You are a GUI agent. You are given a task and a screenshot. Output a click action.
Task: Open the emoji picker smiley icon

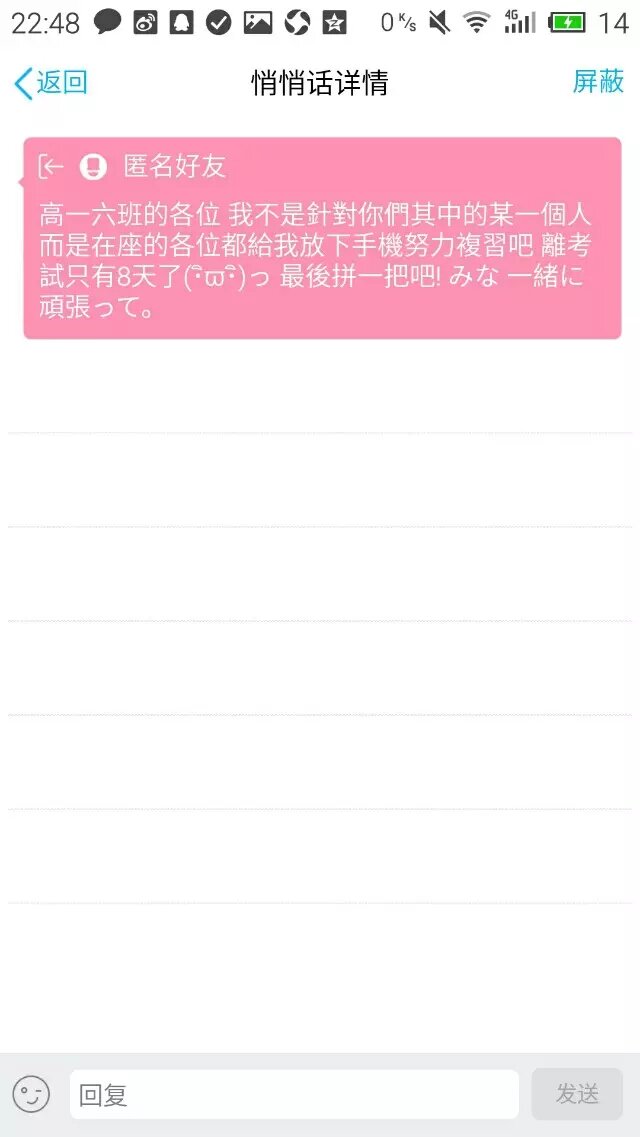[31, 1094]
